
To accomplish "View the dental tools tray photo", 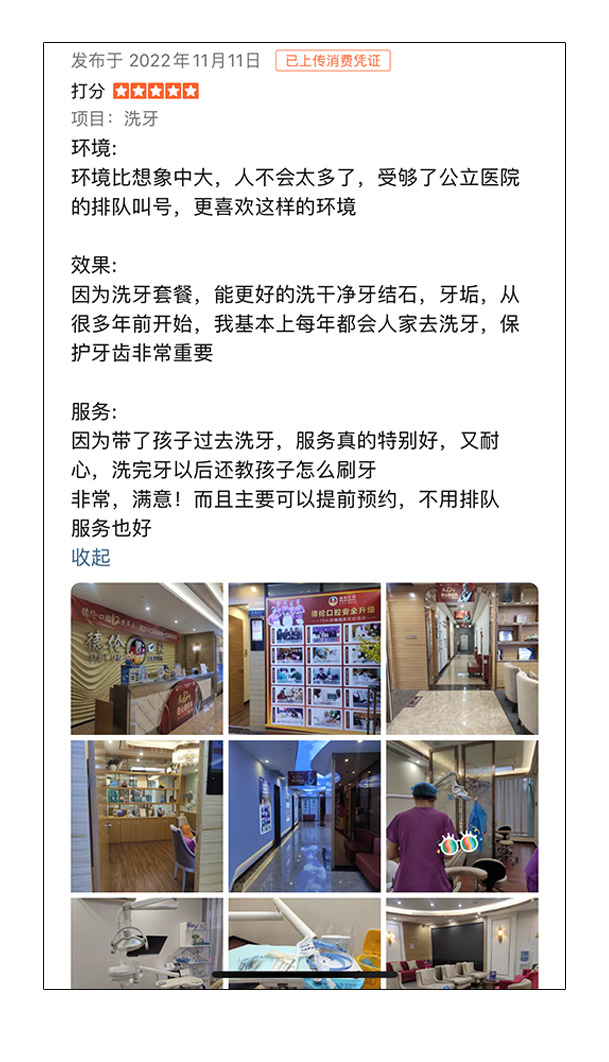I will click(304, 942).
